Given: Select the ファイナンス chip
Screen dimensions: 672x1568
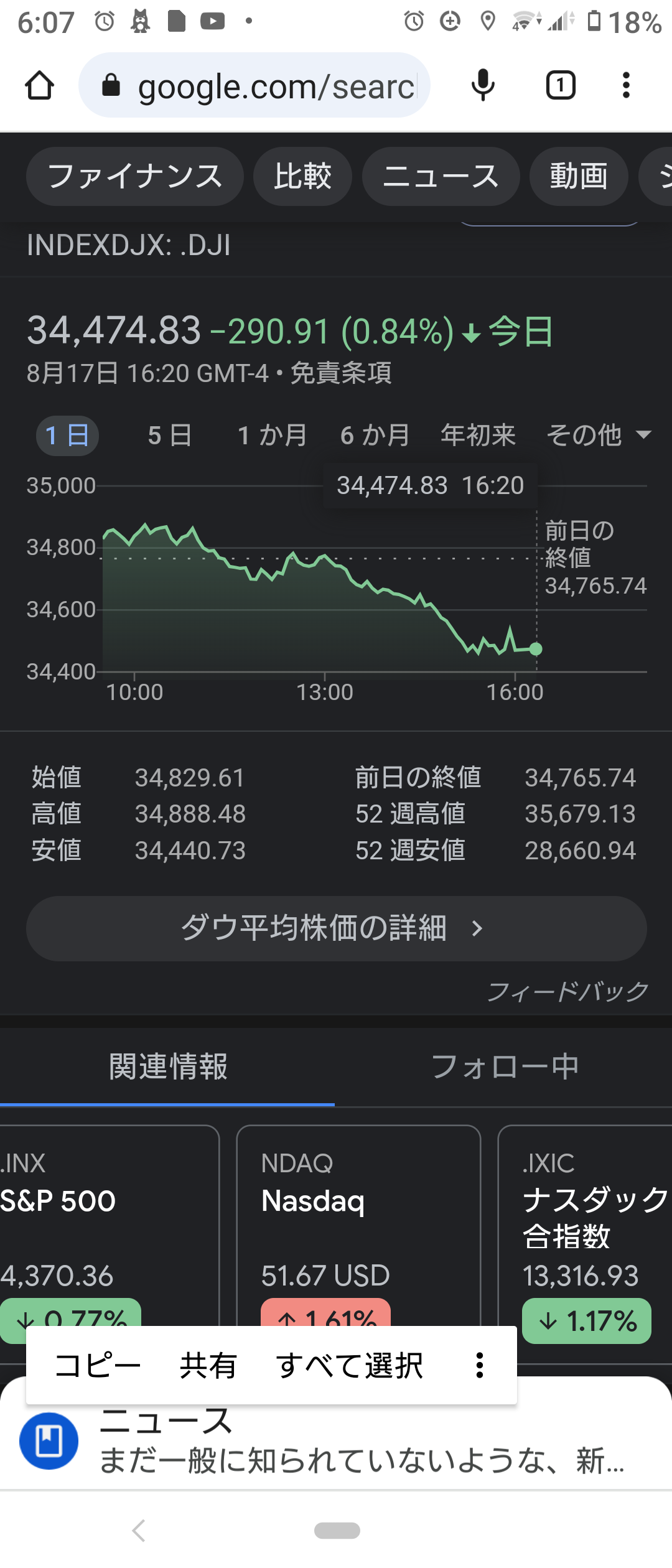Looking at the screenshot, I should pos(134,176).
